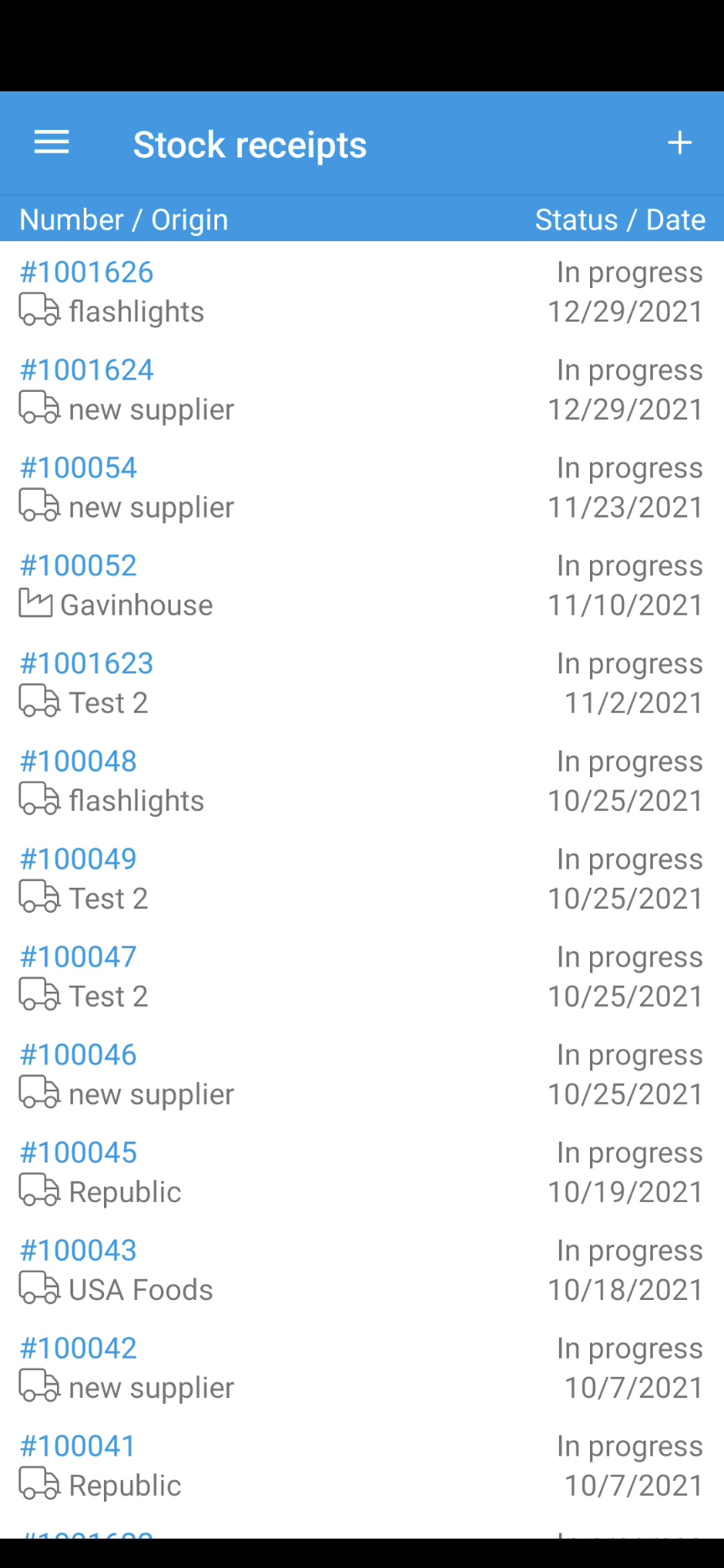View USA Foods receipt #100043

tap(362, 1271)
